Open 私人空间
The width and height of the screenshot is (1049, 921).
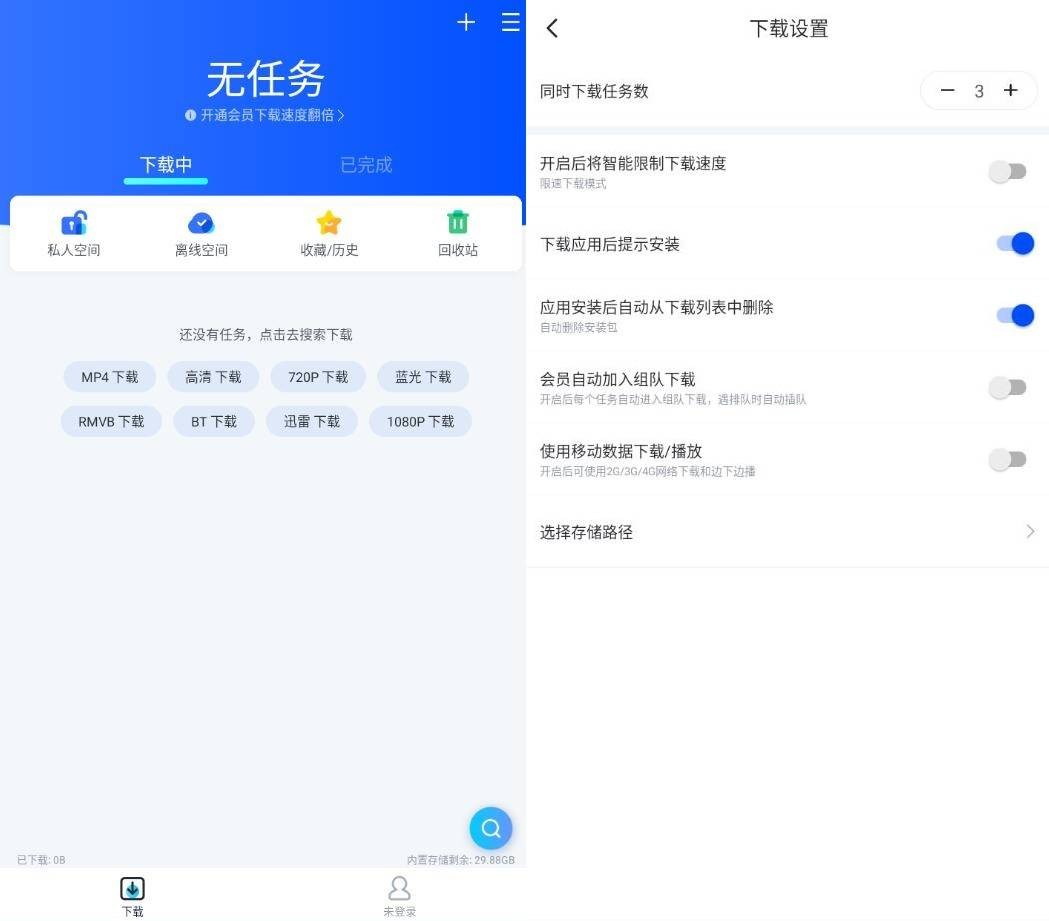coord(74,234)
